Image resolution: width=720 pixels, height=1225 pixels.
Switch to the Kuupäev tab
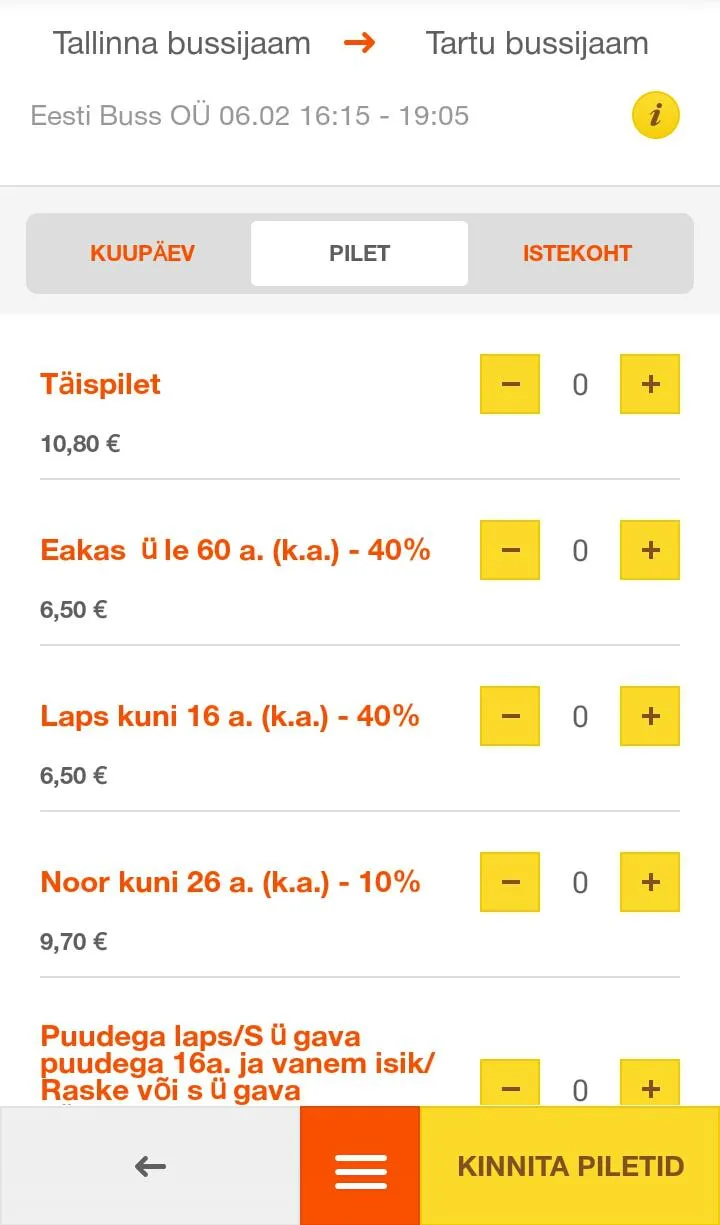(x=143, y=254)
